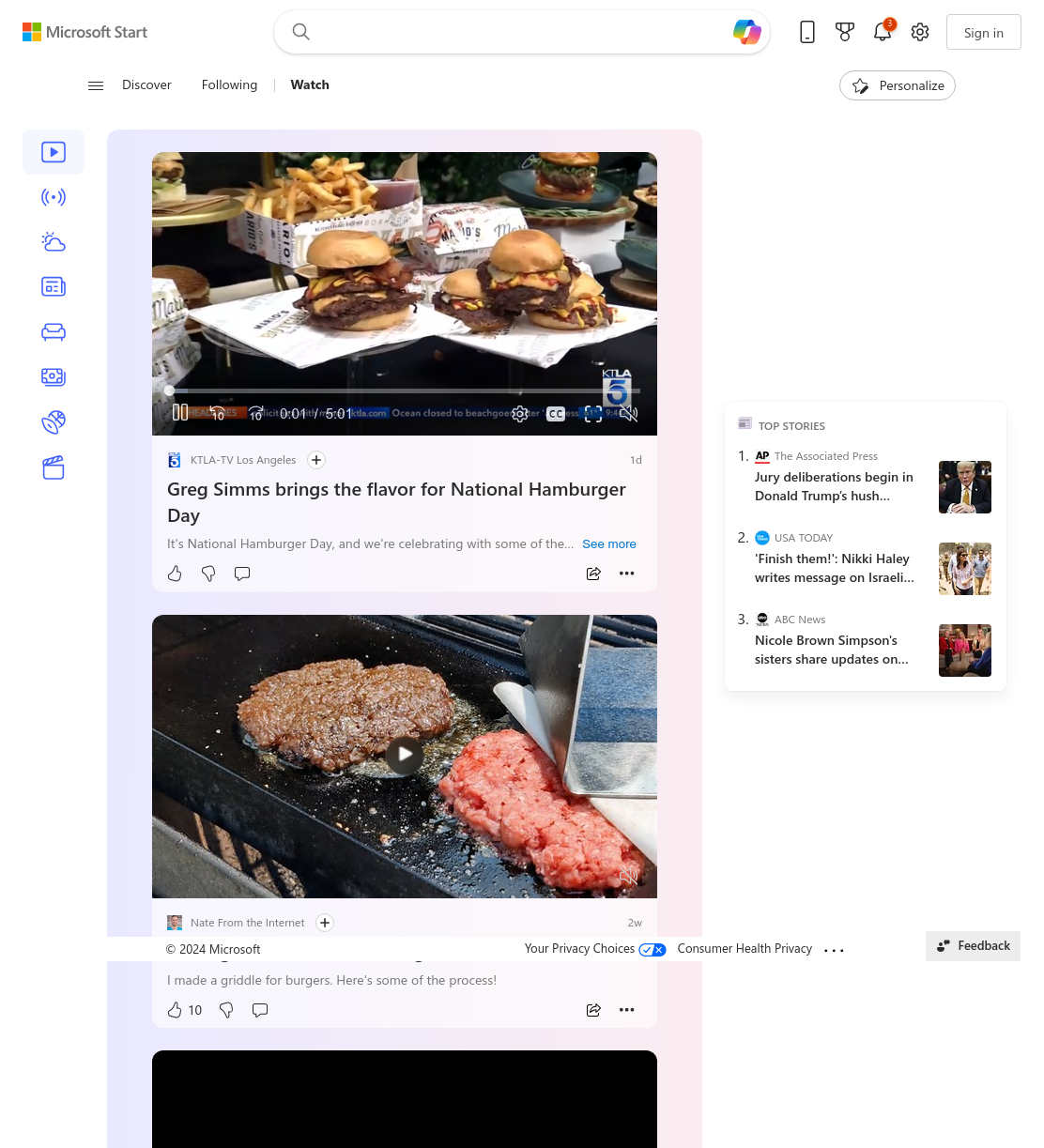The image size is (1044, 1148).
Task: Switch to the Following tab
Action: tap(229, 84)
